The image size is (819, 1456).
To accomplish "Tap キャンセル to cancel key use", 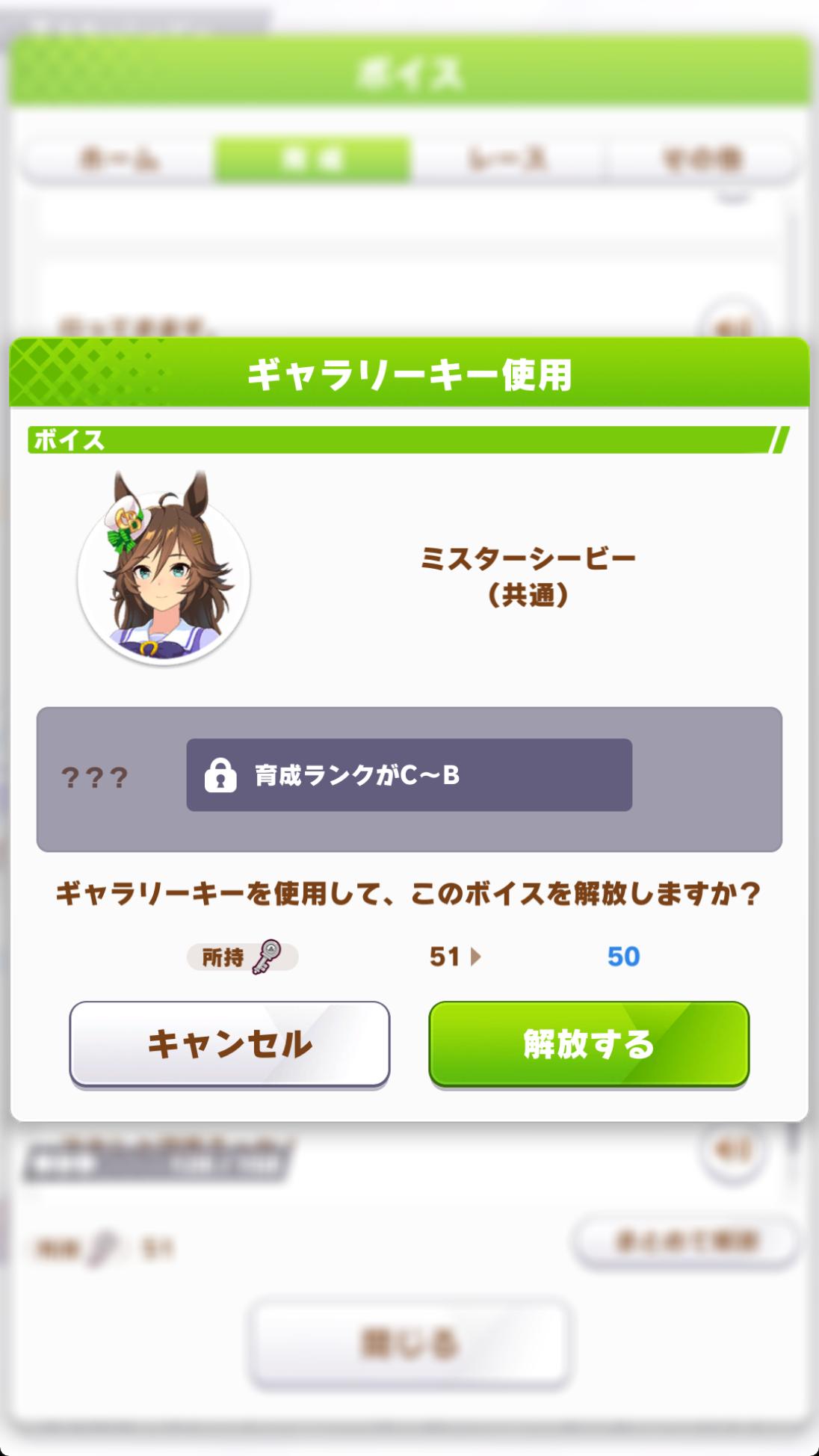I will (229, 1043).
